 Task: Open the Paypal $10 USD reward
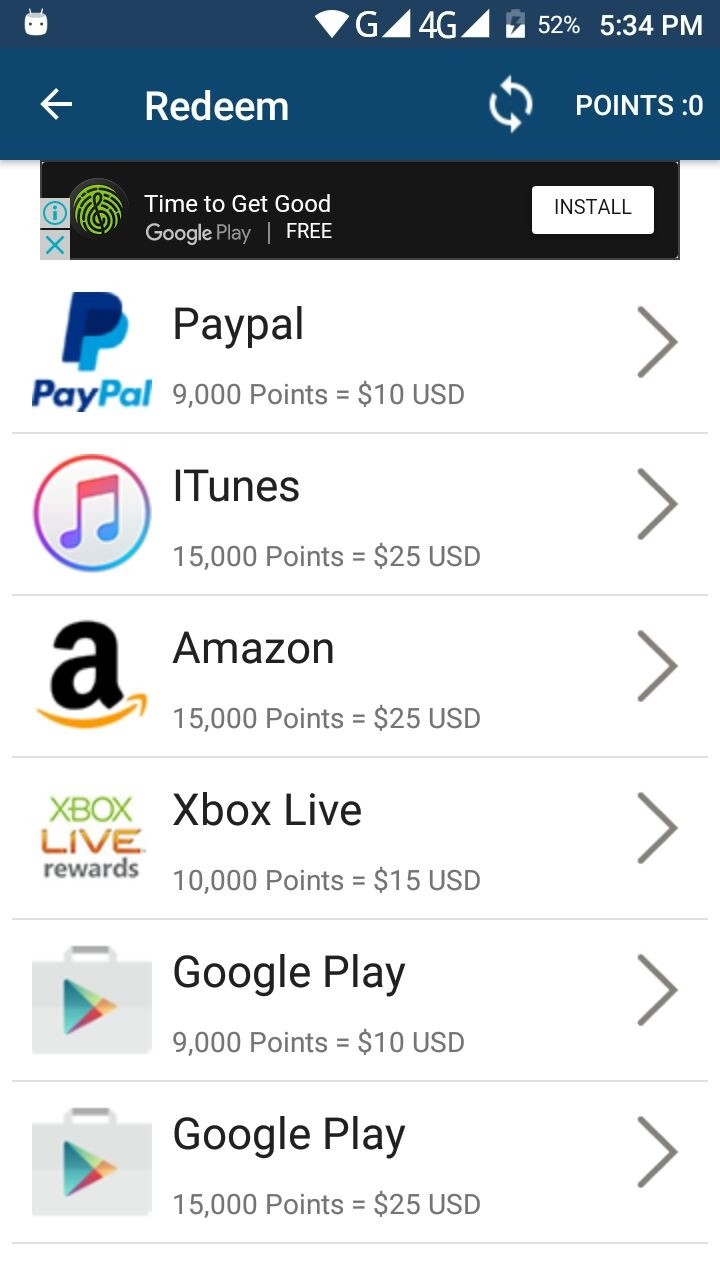click(360, 354)
